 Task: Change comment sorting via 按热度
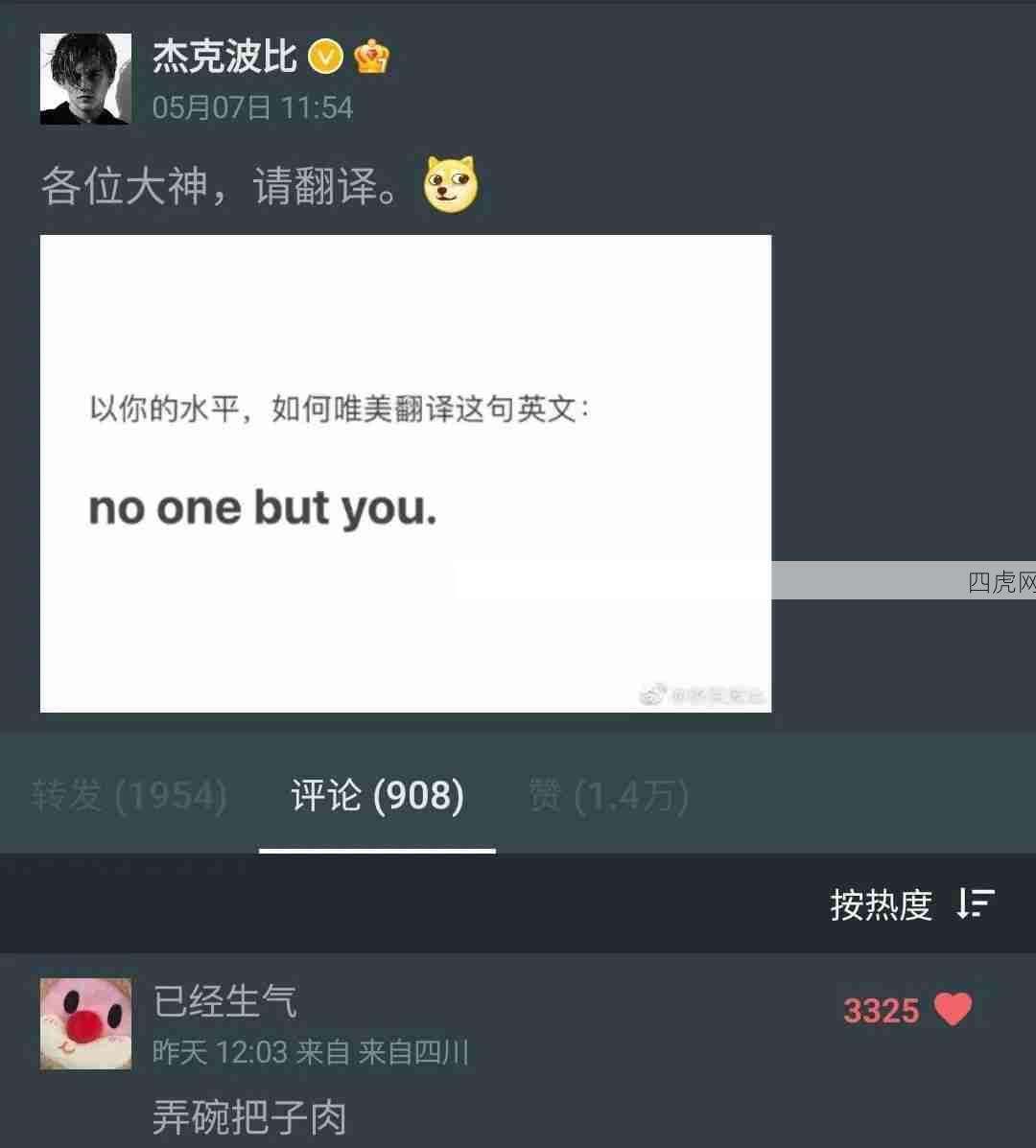coord(911,903)
